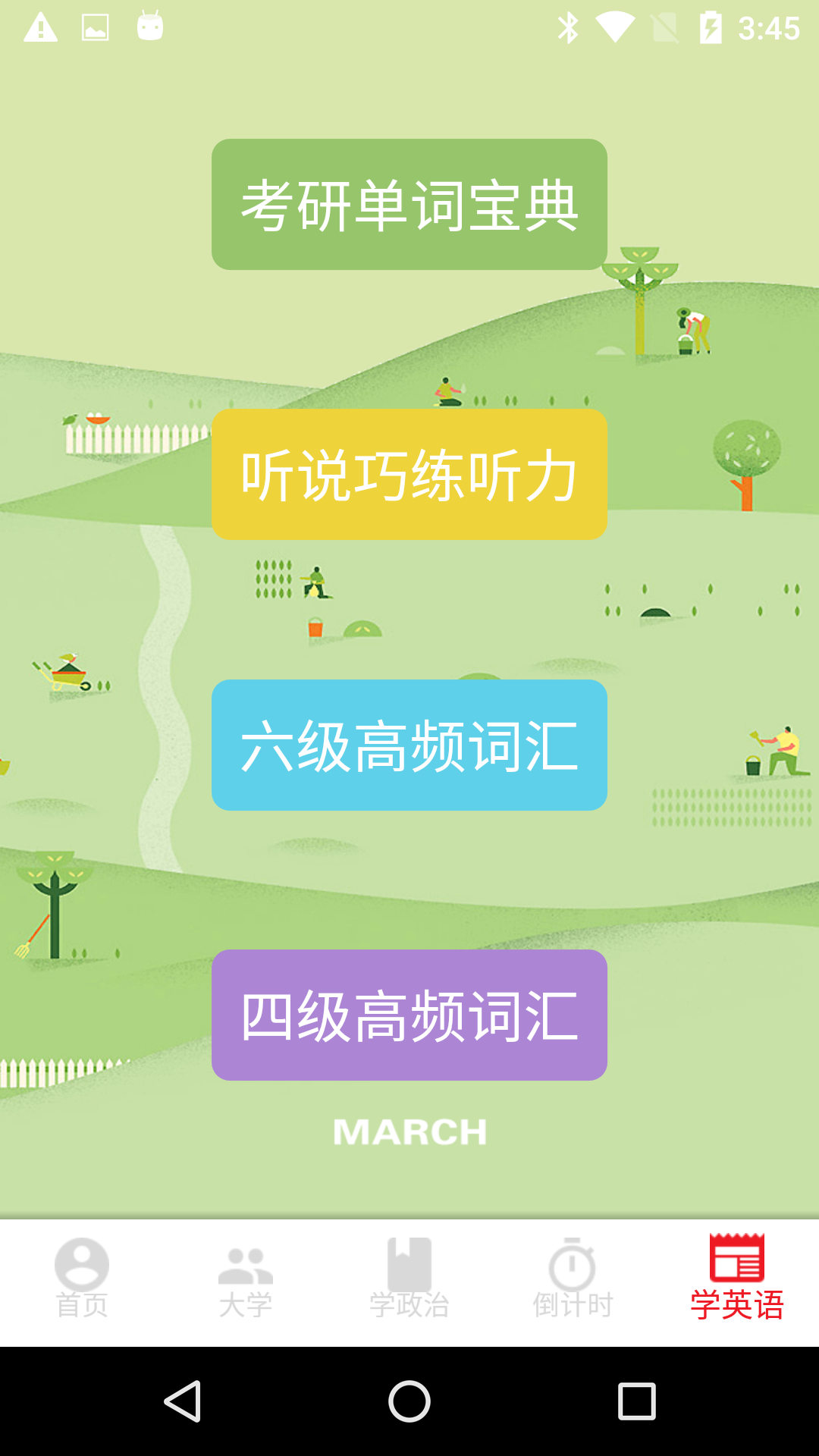Open 考研单词宝典 vocabulary section
The image size is (819, 1456).
click(x=409, y=204)
